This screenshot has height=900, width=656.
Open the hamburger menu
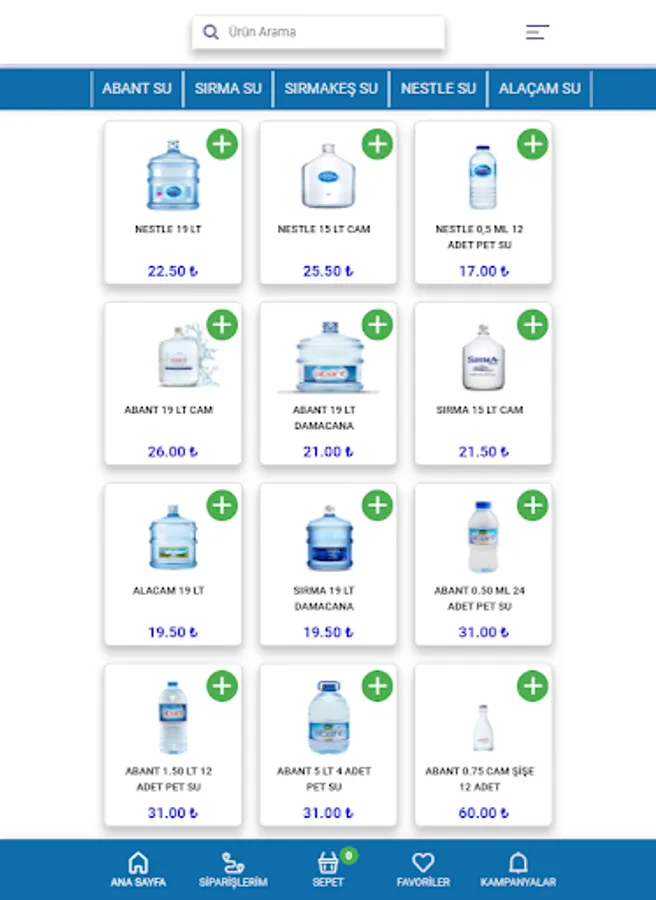pyautogui.click(x=537, y=32)
